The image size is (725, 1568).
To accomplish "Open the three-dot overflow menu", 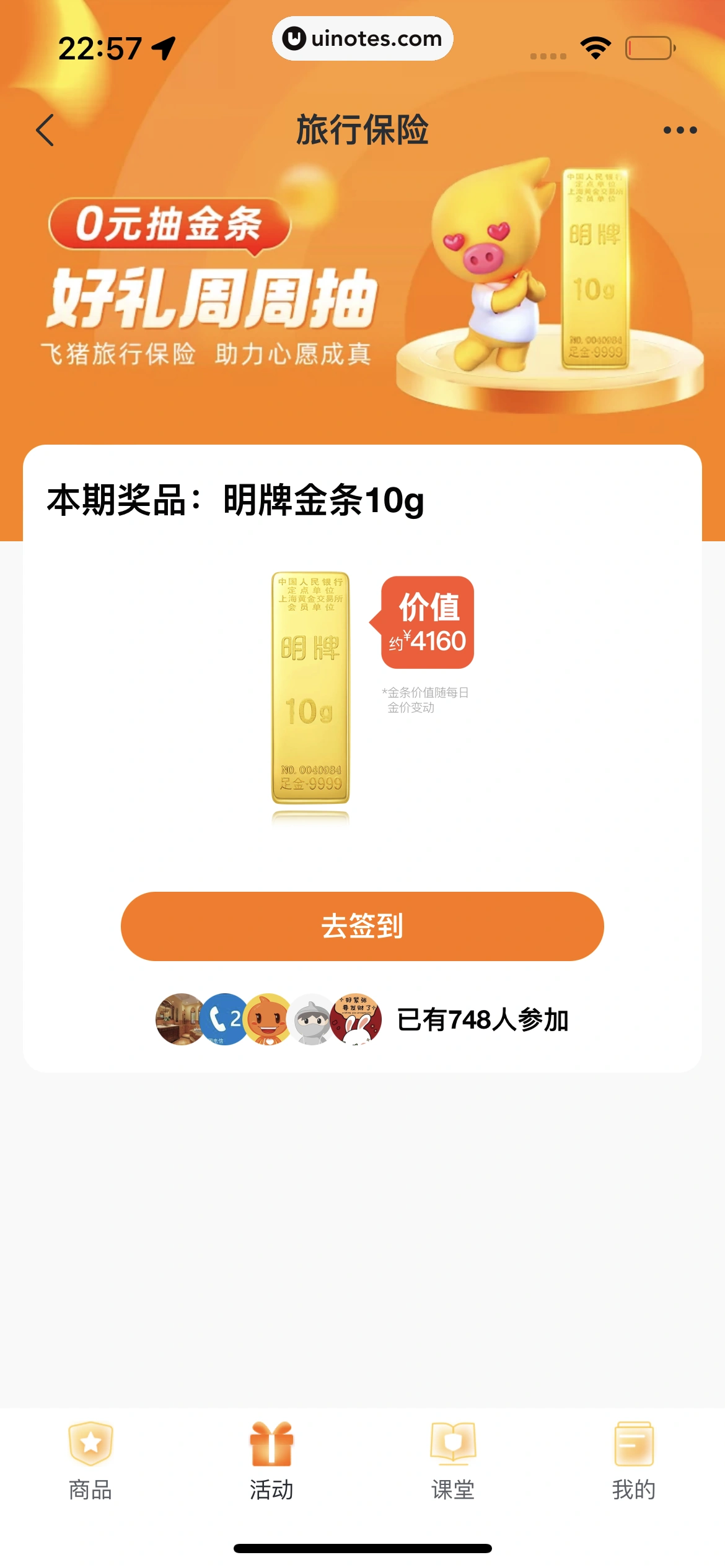I will 680,130.
